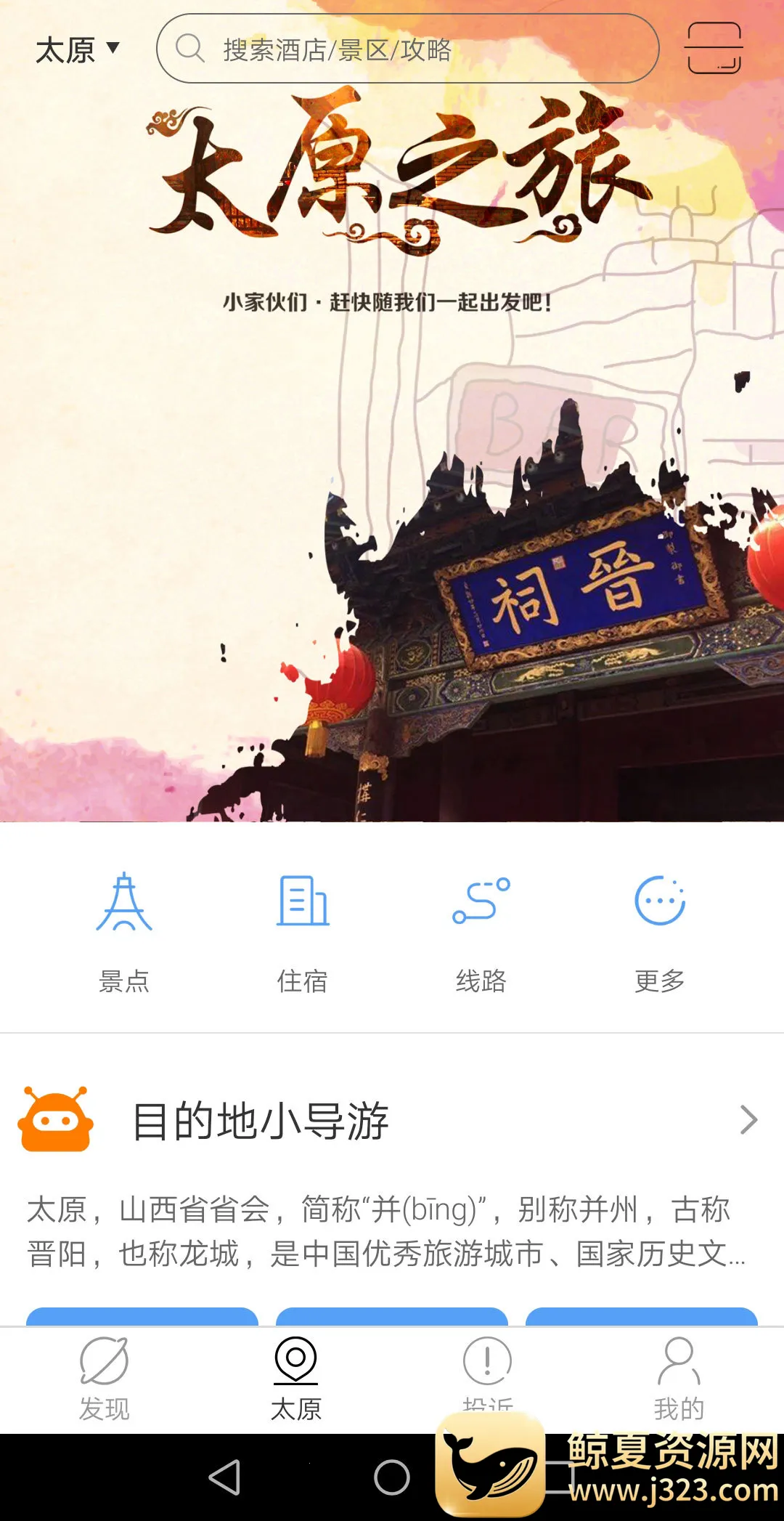Open the 太原 city selector dropdown
The image size is (784, 1521).
pyautogui.click(x=77, y=50)
